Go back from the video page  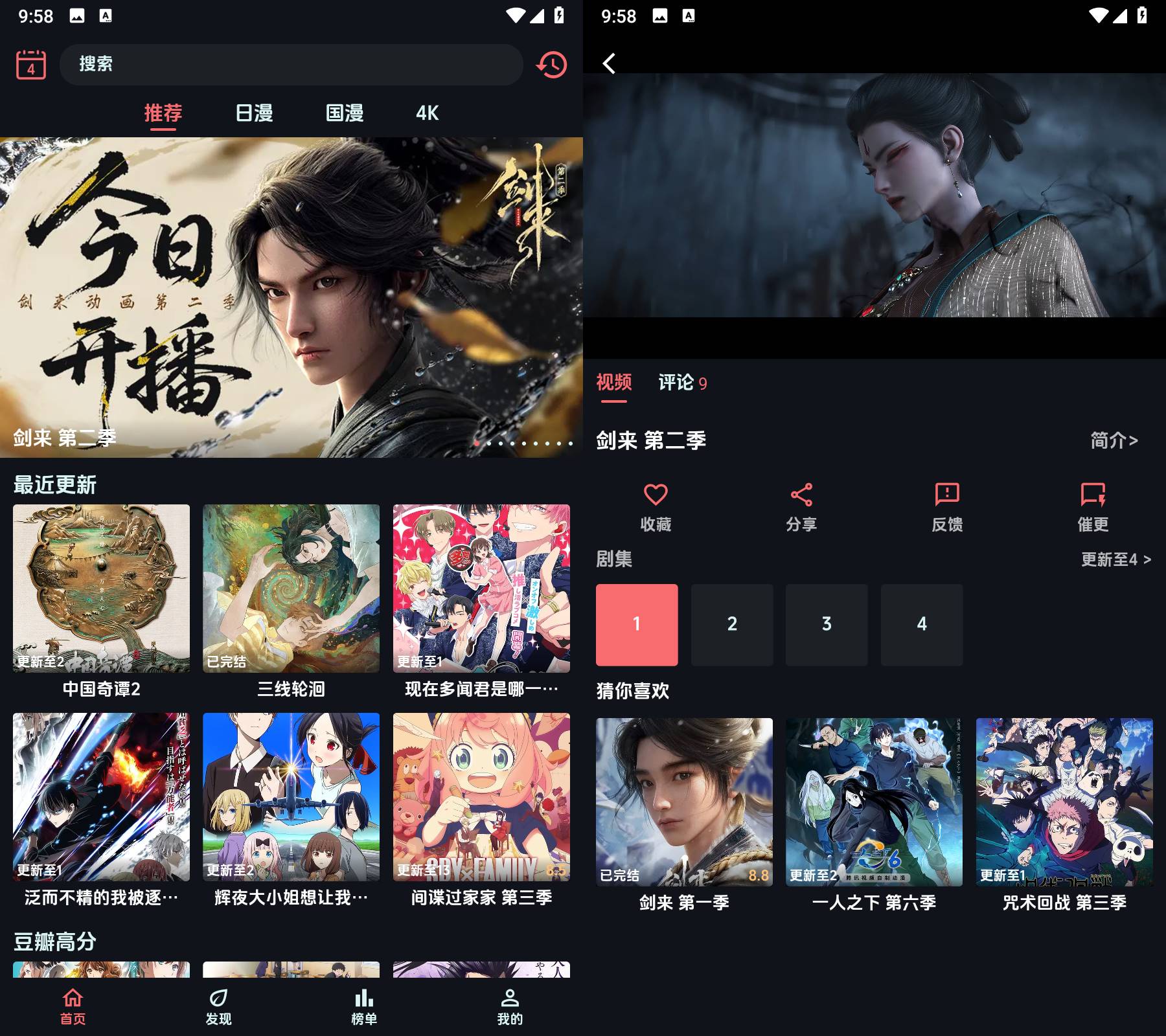(609, 63)
